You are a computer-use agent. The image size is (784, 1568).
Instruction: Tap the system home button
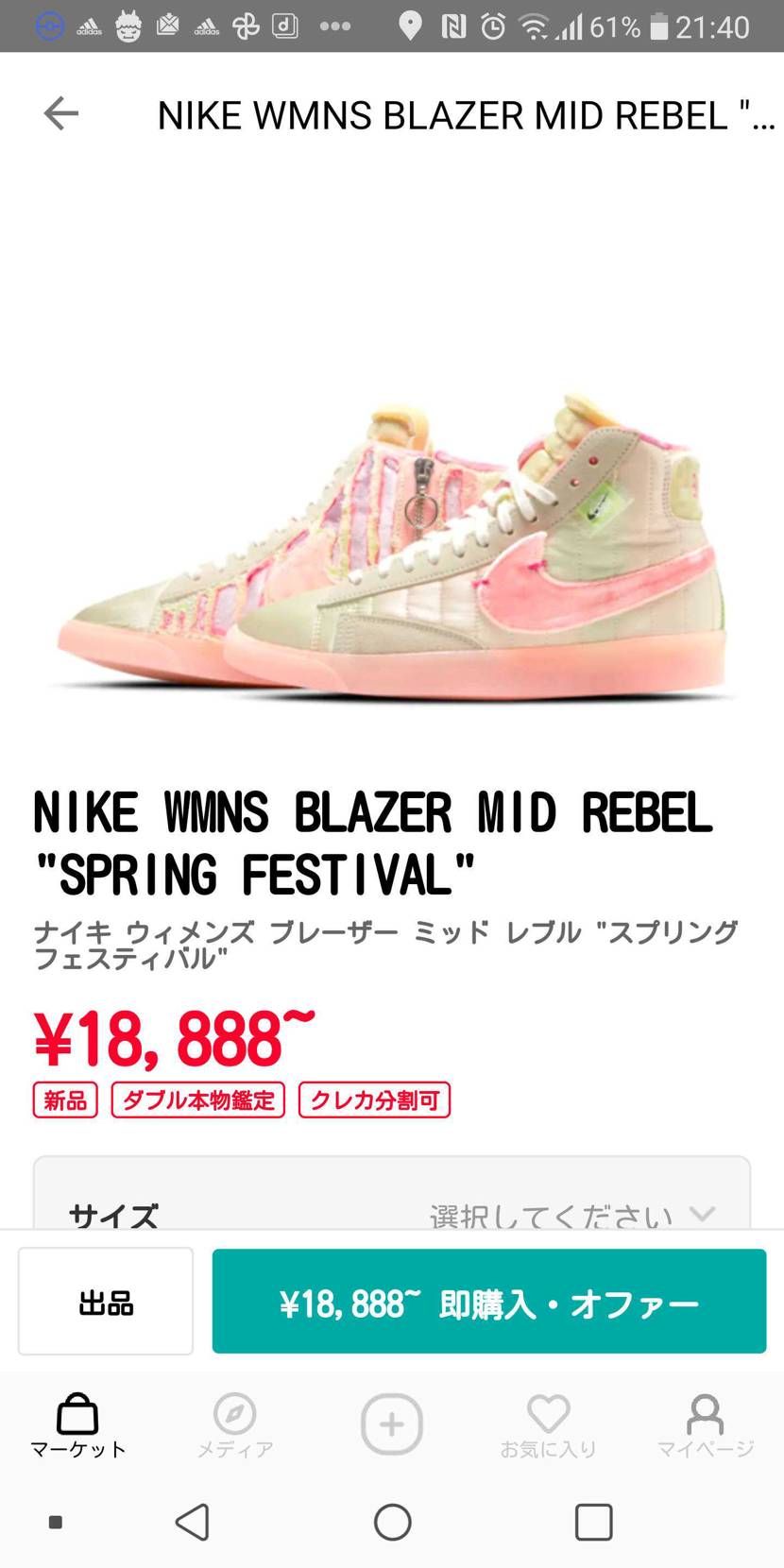pos(392,1523)
